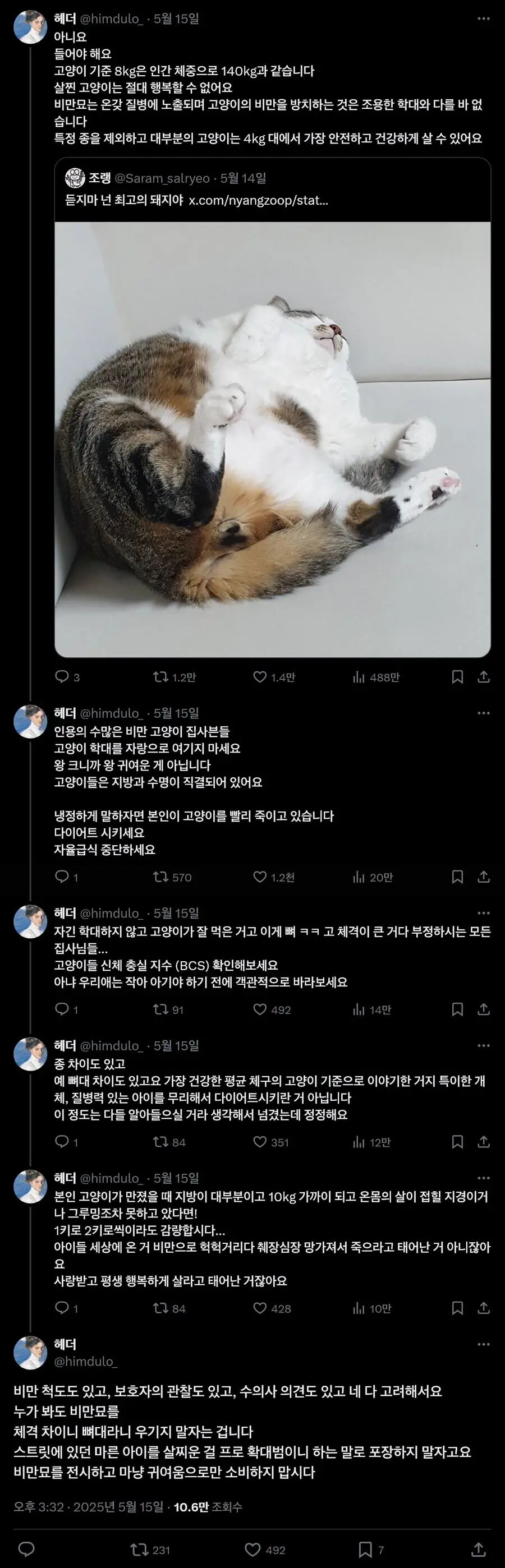Retweet the tweet with 91 reposts
The height and width of the screenshot is (1568, 505).
coord(161,1009)
